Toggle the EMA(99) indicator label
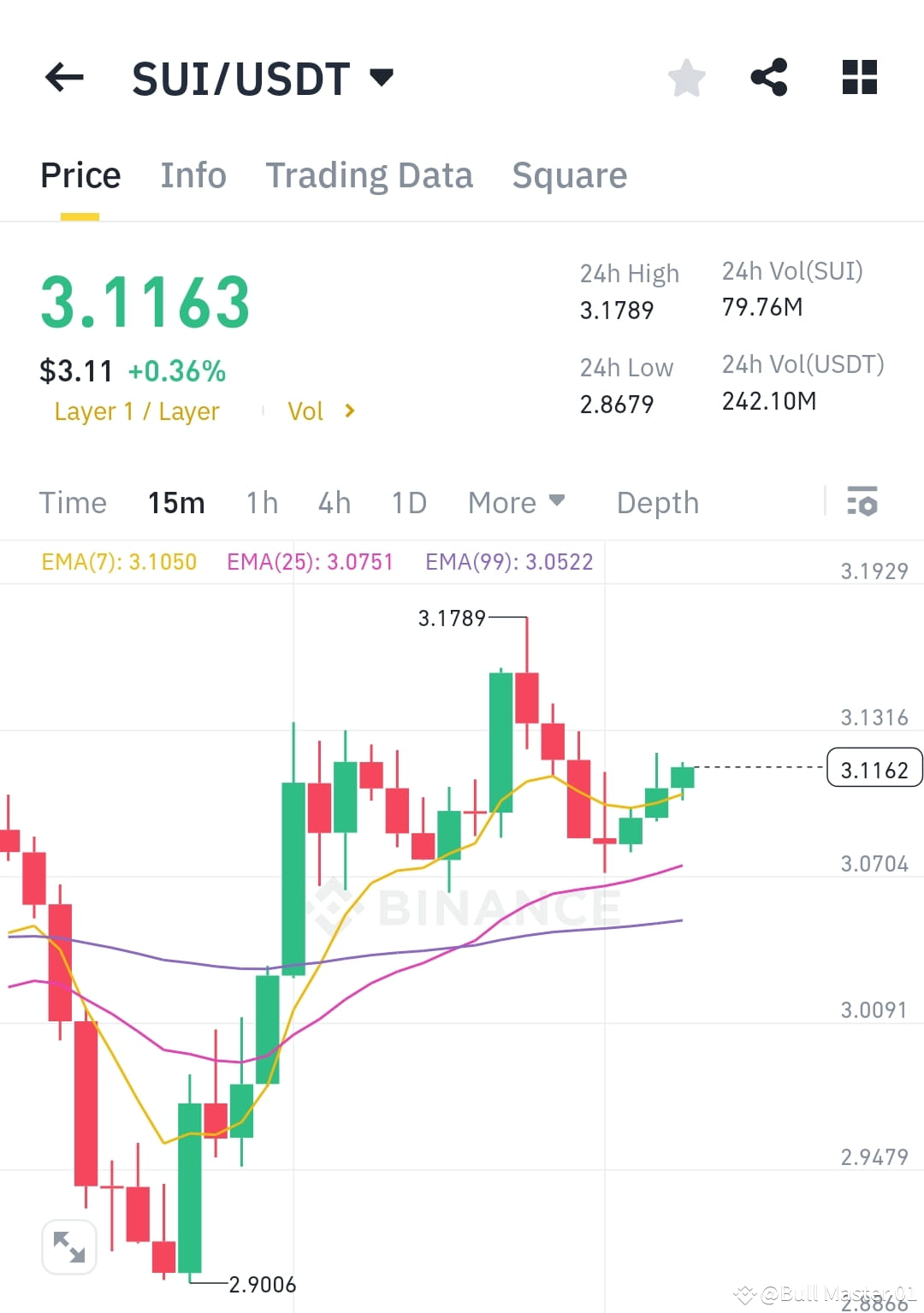Viewport: 924px width, 1313px height. point(509,562)
